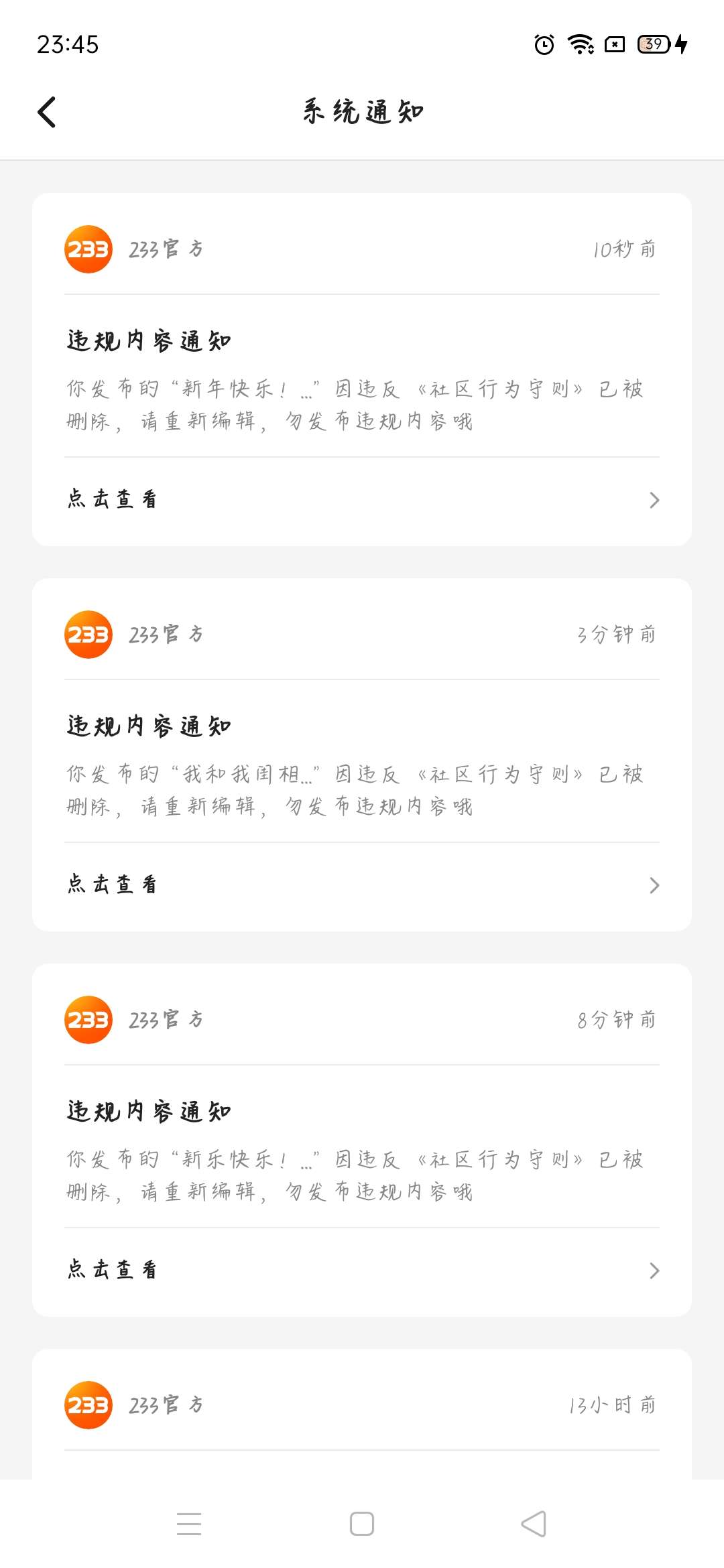
Task: Tap the system home button
Action: click(x=362, y=1524)
